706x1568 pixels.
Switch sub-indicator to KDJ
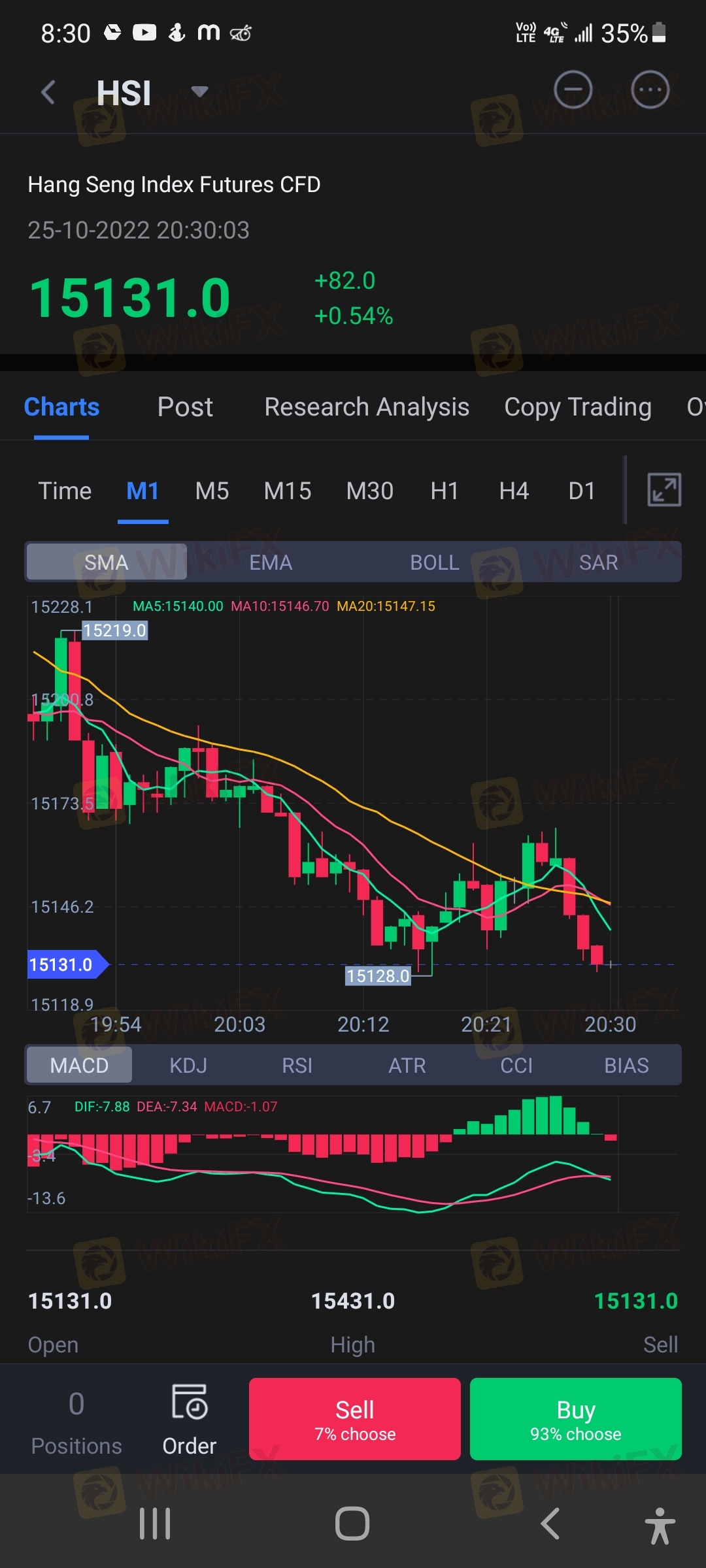pos(188,1066)
